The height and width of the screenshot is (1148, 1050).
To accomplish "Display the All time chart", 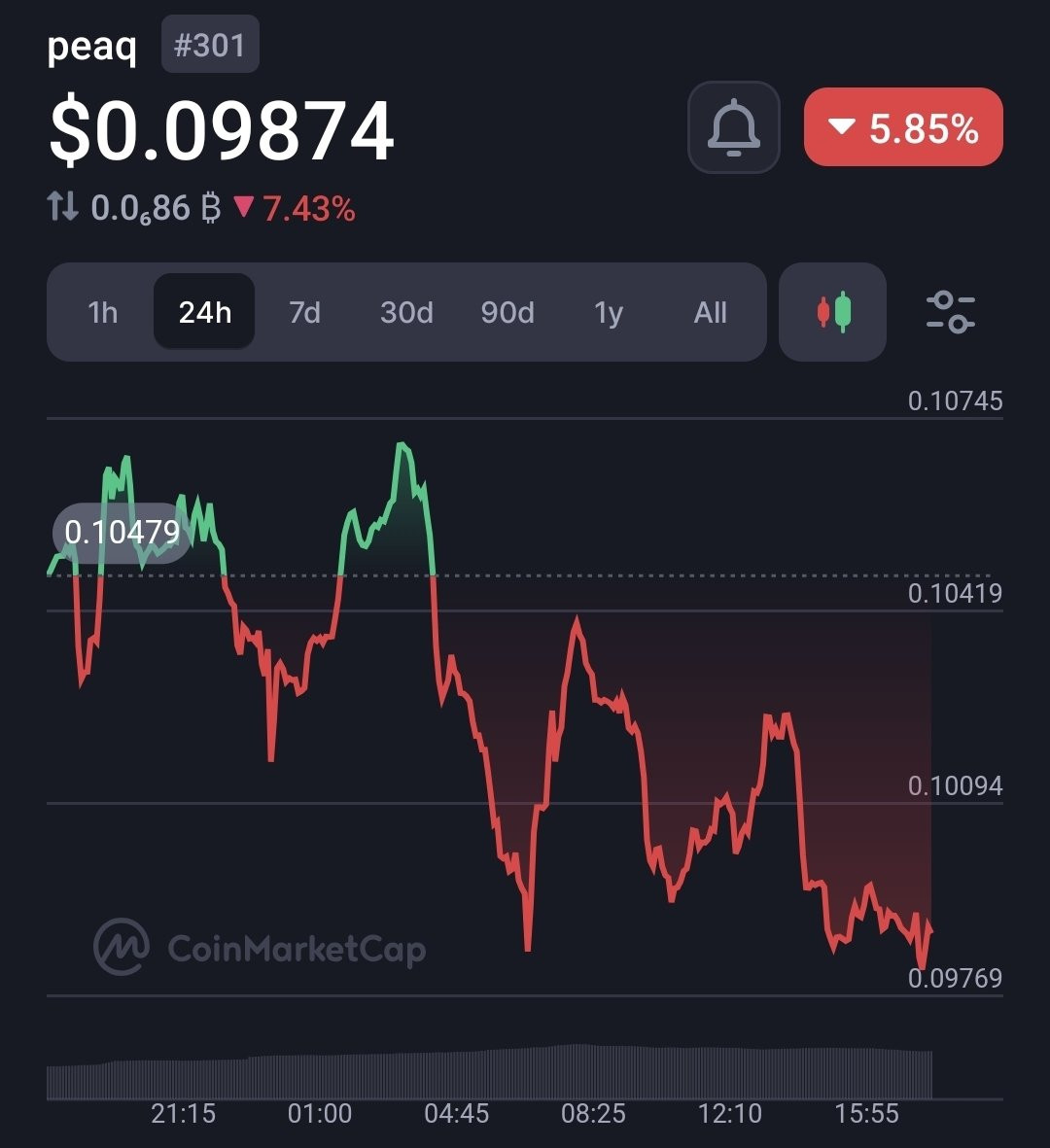I will [711, 312].
